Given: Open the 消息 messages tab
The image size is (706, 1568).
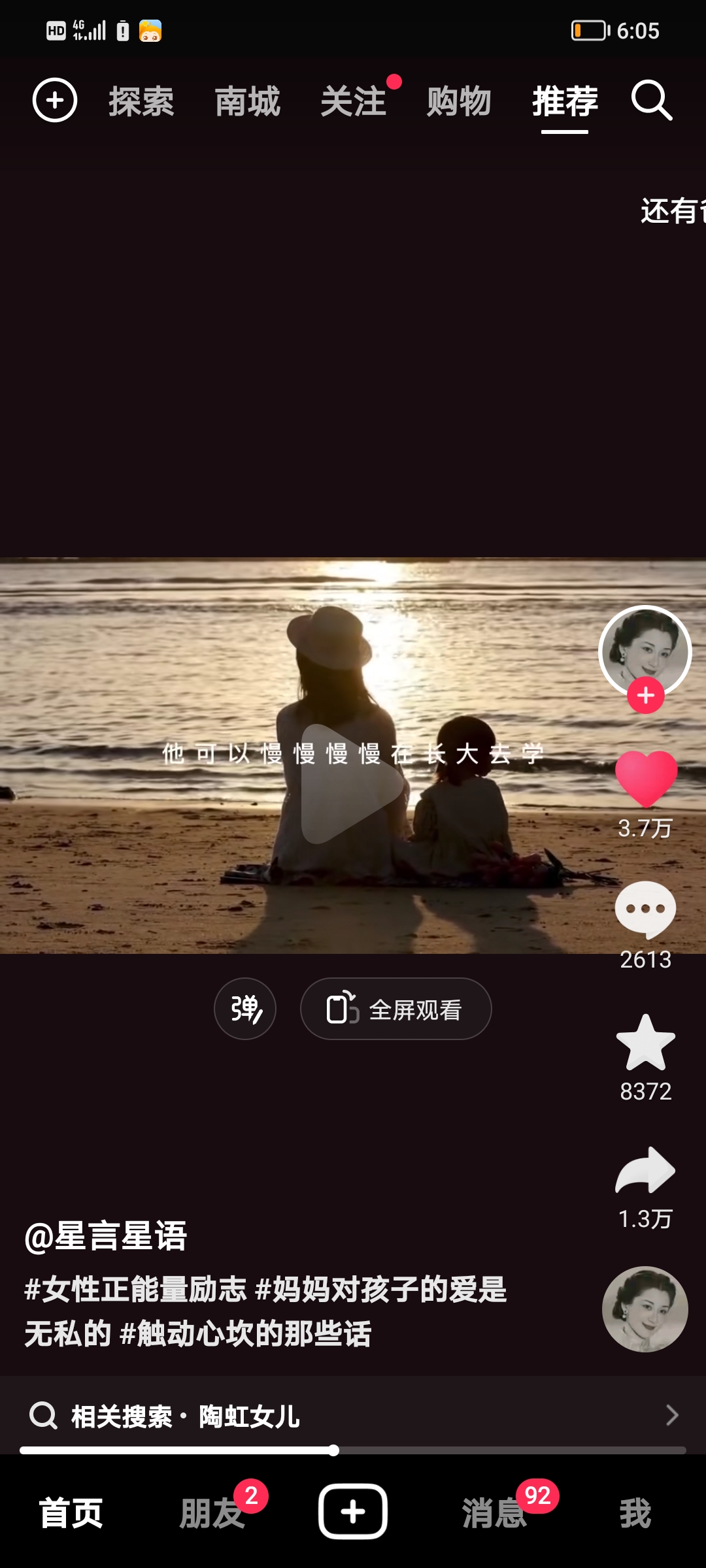Looking at the screenshot, I should click(x=494, y=1513).
